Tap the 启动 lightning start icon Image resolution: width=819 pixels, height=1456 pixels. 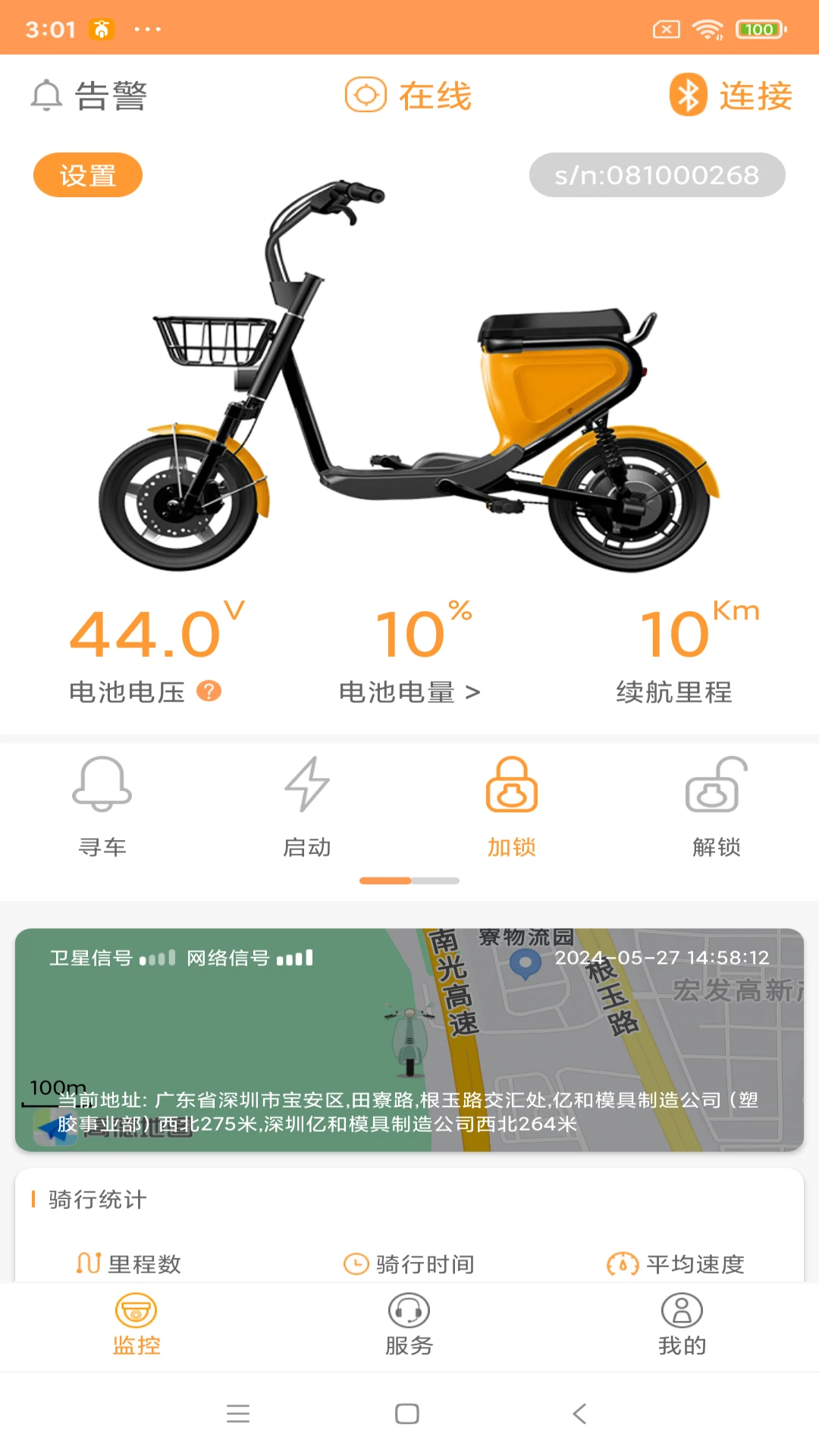307,787
